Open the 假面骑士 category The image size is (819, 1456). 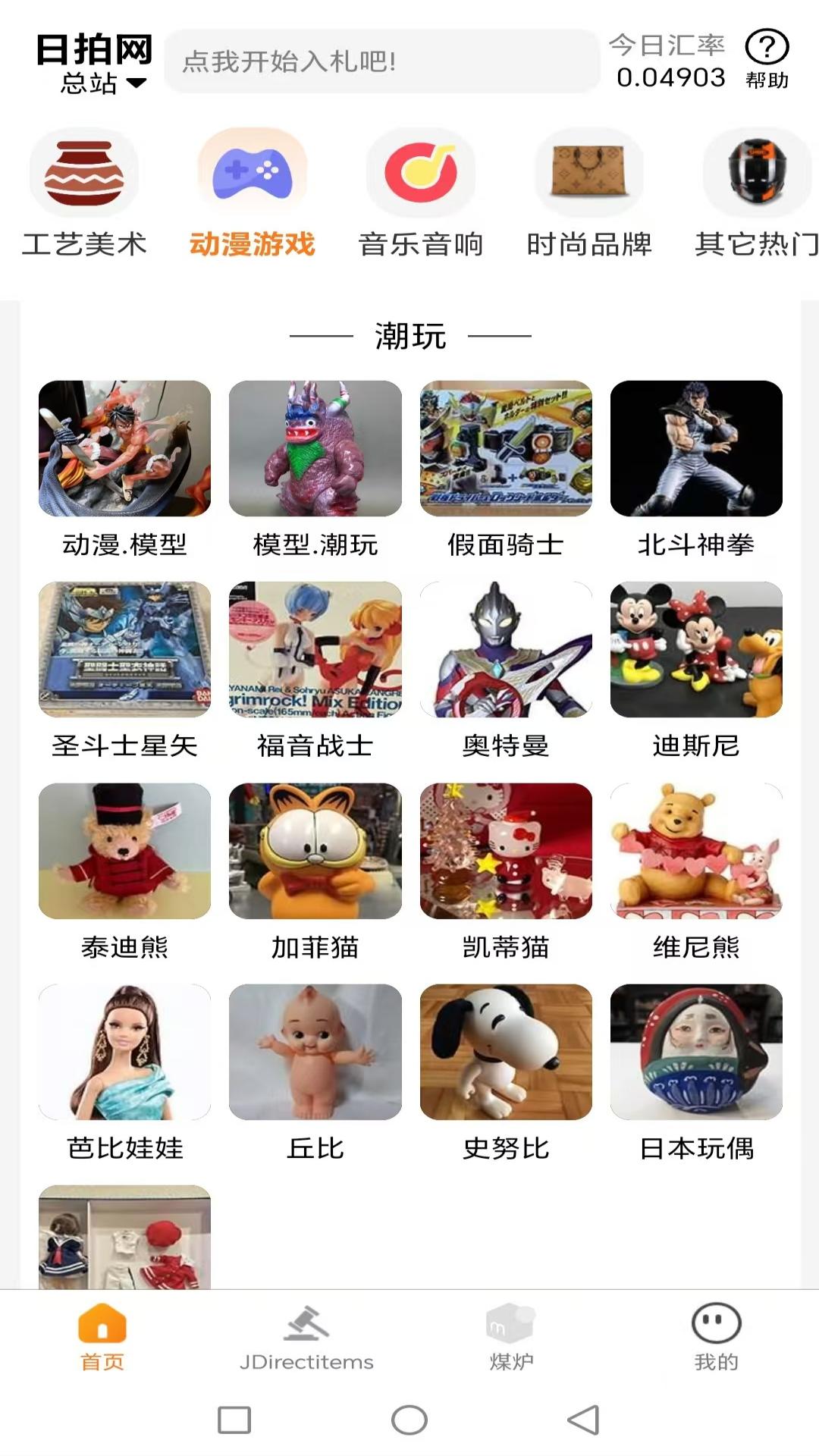507,450
